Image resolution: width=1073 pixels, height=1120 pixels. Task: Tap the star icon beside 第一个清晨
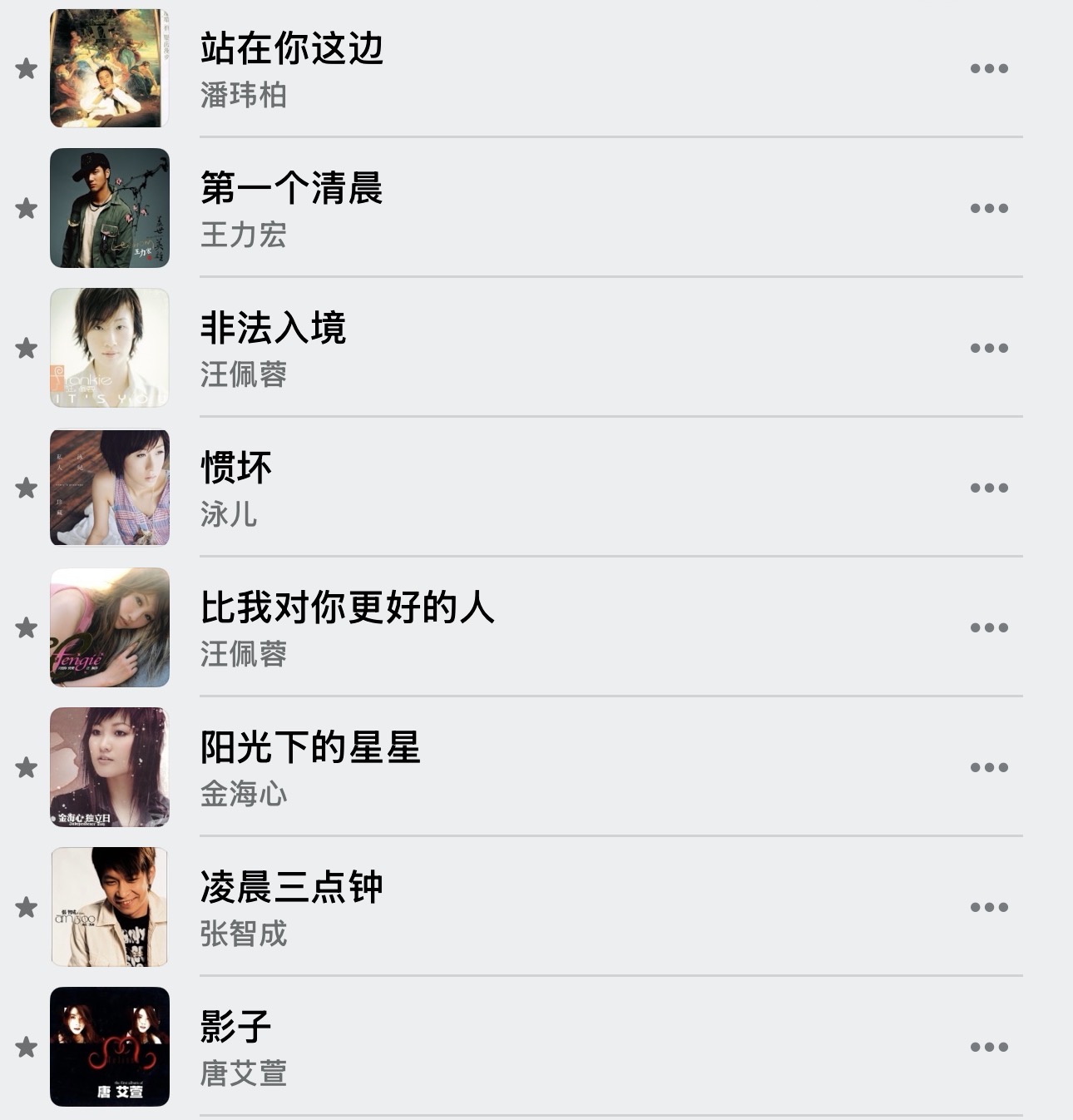[27, 208]
